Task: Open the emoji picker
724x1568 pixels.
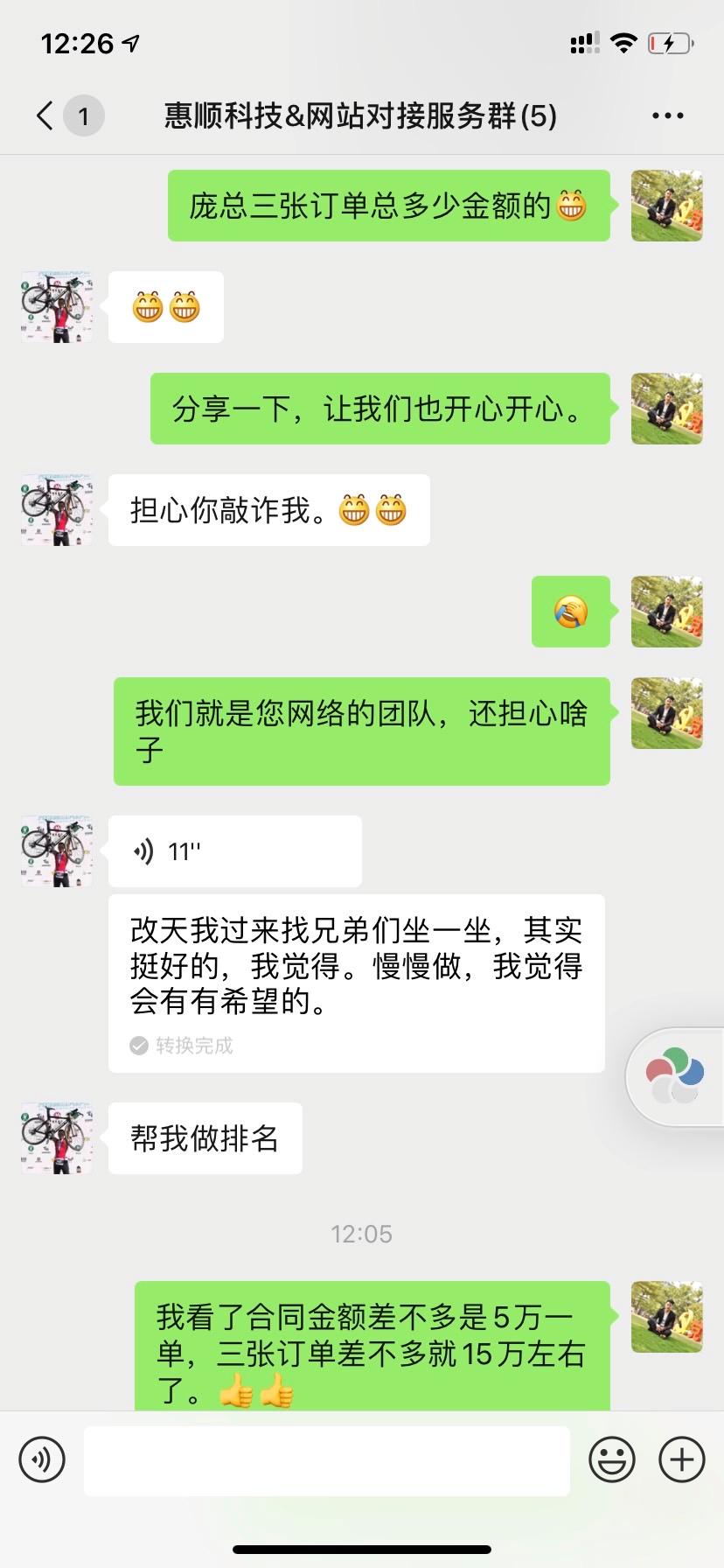Action: point(613,1459)
